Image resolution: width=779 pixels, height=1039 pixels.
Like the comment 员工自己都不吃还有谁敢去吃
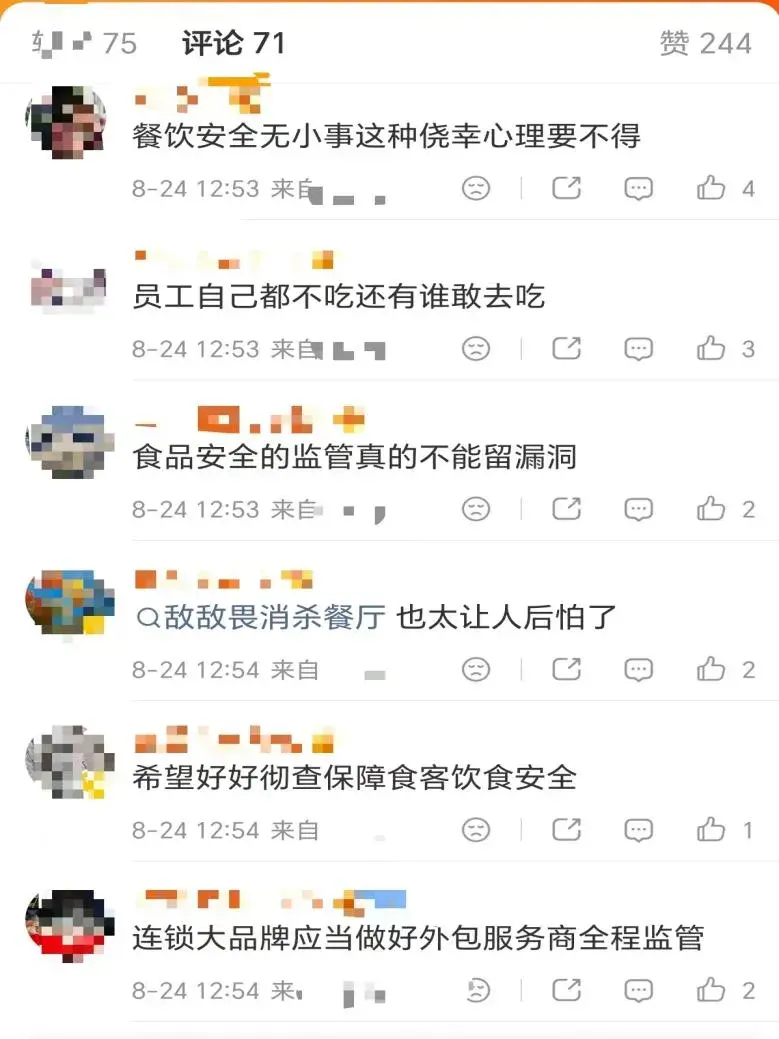tap(725, 349)
